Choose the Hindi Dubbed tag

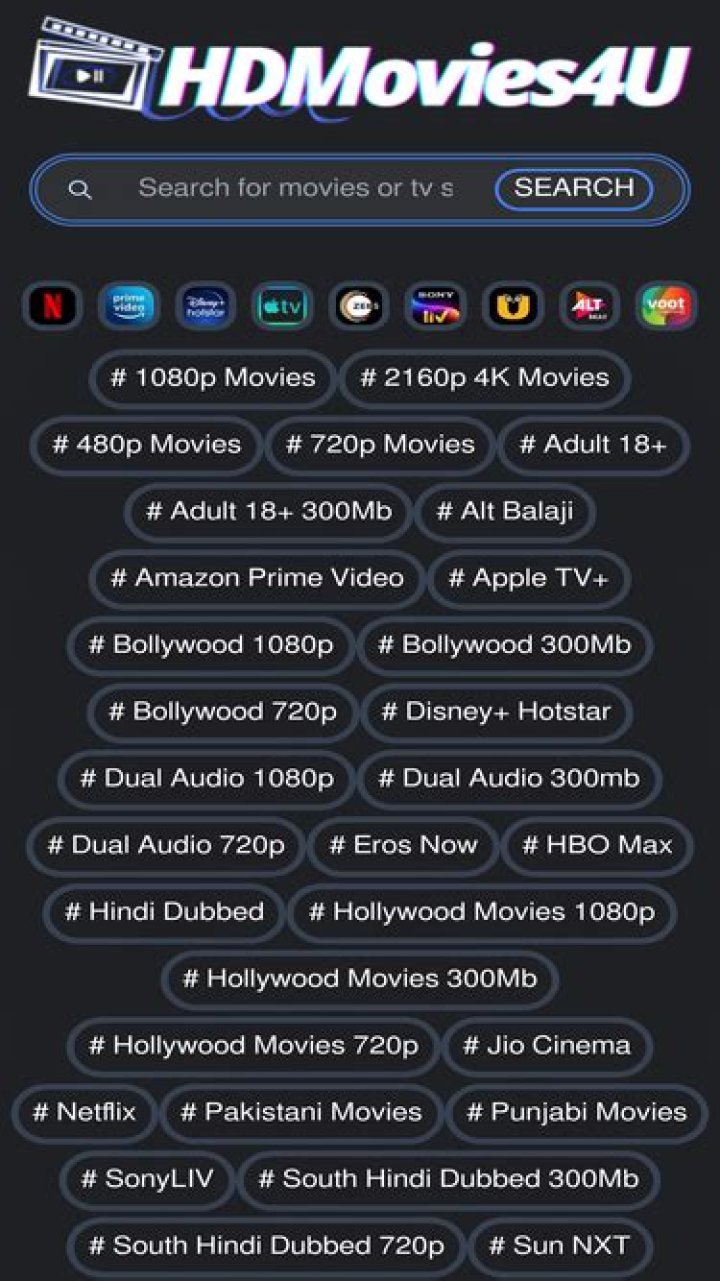click(x=164, y=912)
